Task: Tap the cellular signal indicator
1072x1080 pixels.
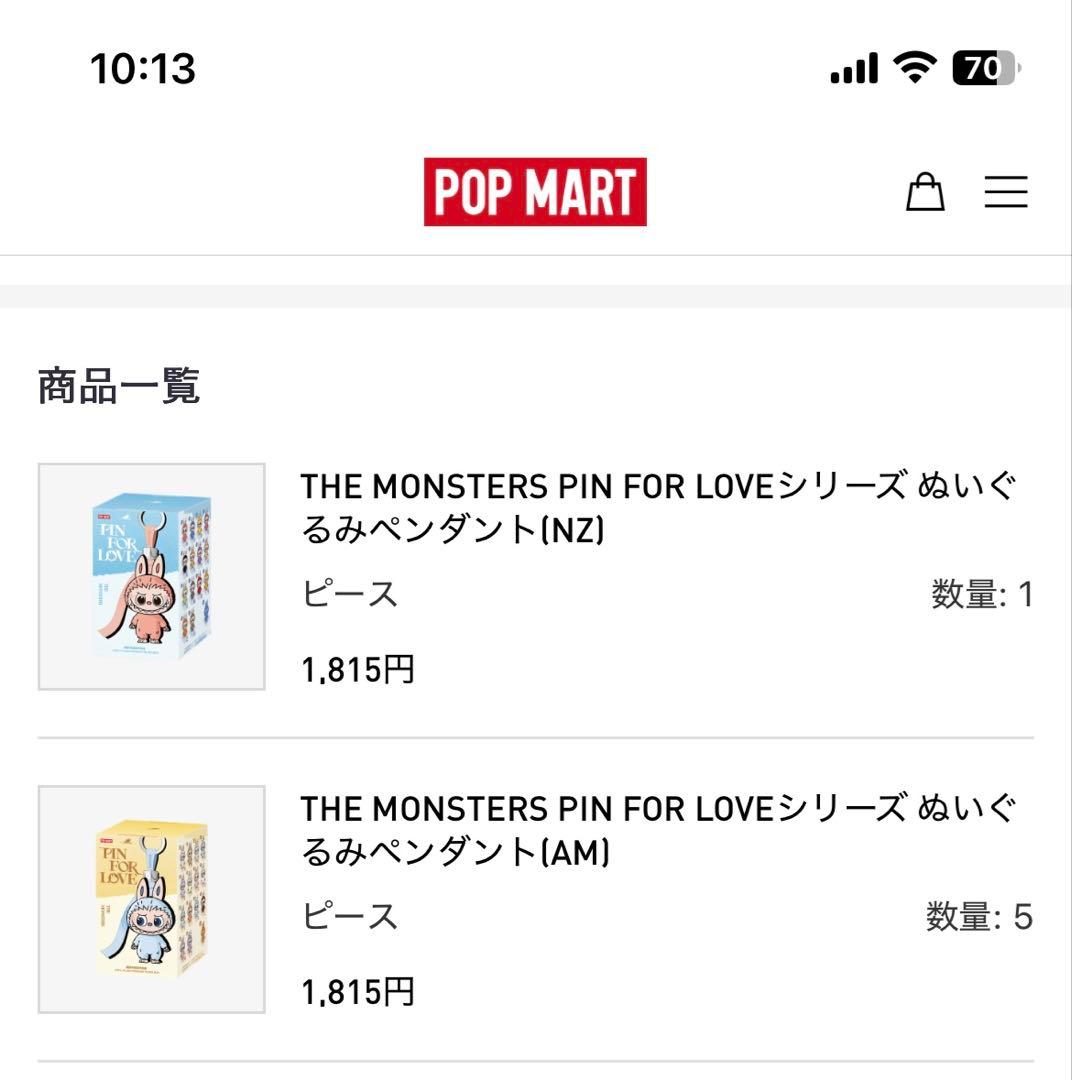Action: 853,68
